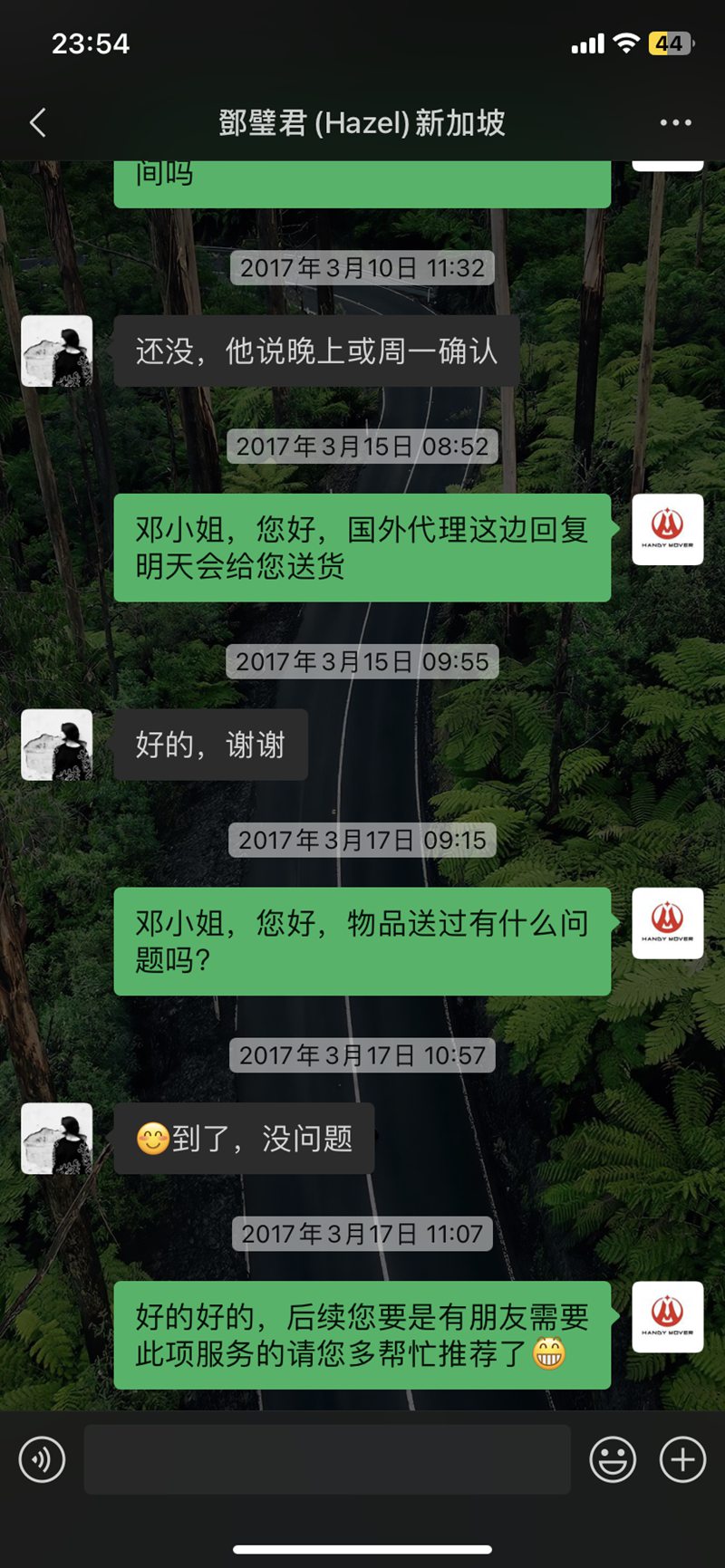Tap own avatar beside 物品送过有什么问题吗 message

click(x=667, y=923)
